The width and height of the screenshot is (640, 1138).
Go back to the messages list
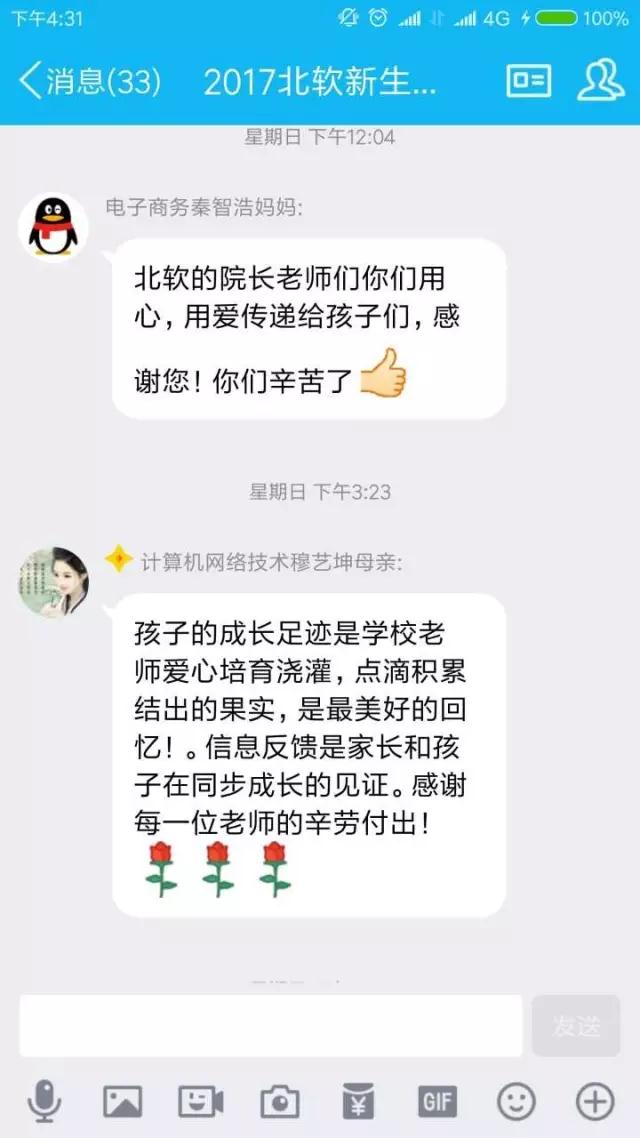coord(88,82)
